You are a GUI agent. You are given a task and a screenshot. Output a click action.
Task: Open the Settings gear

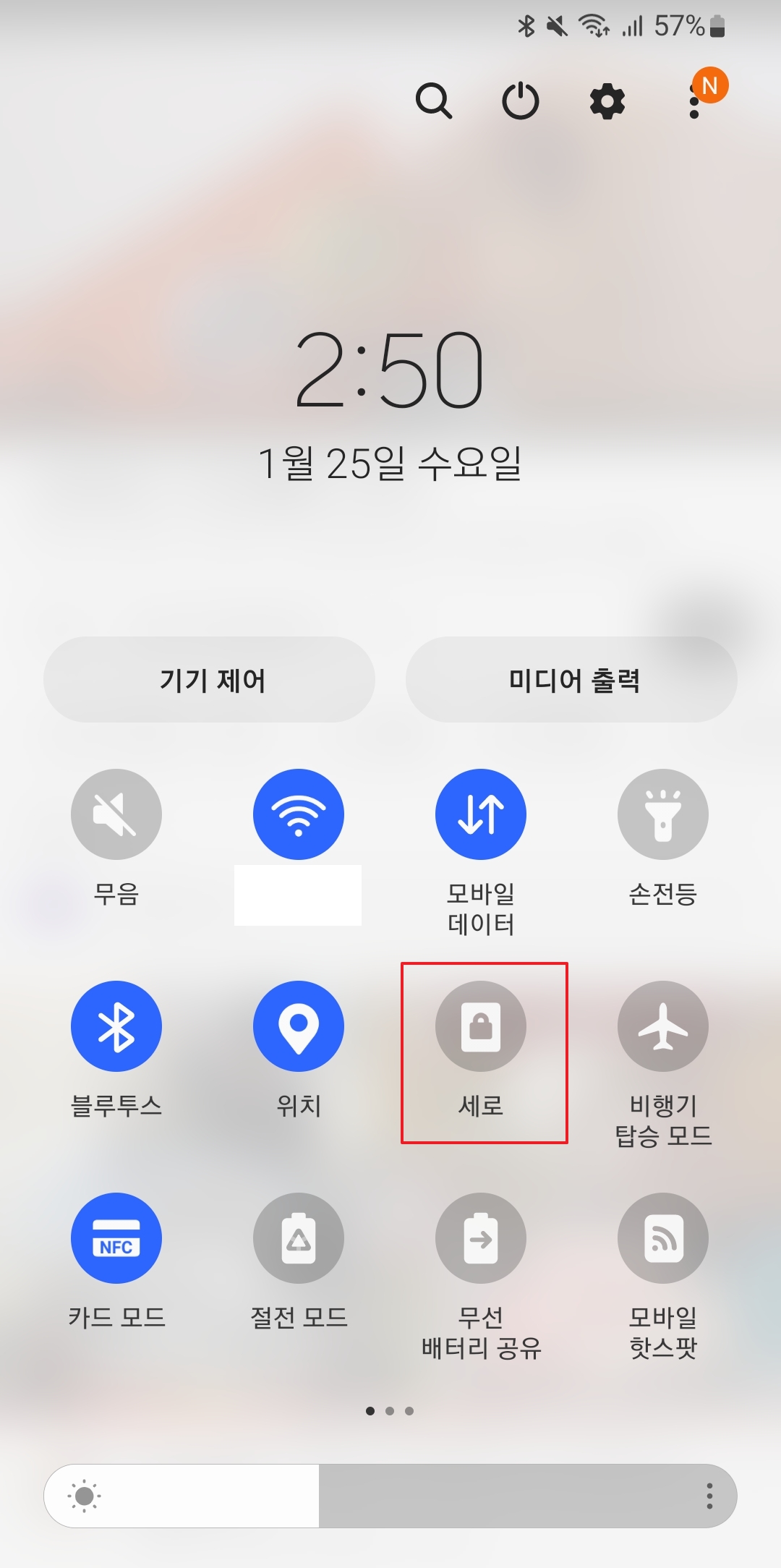pos(607,101)
